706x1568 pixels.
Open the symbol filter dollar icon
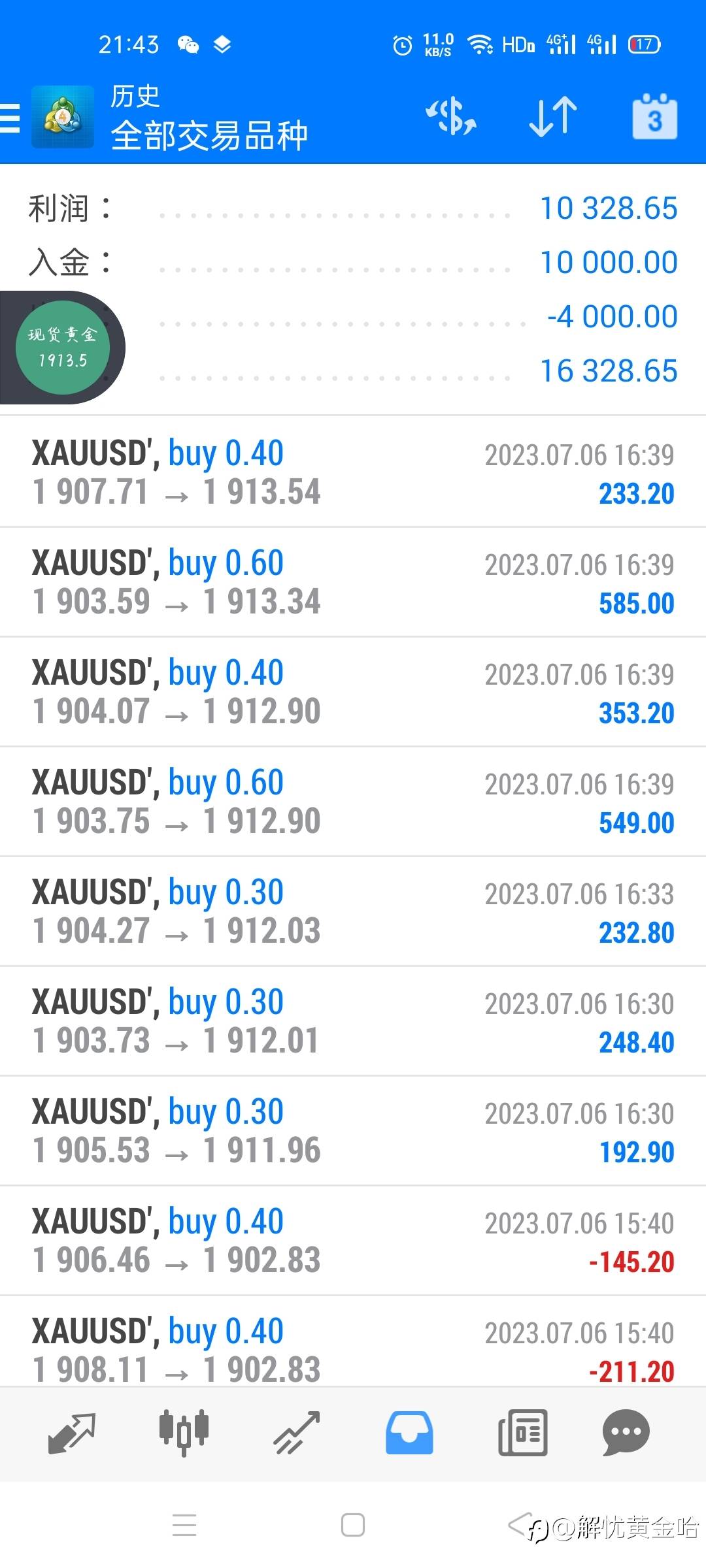point(451,117)
